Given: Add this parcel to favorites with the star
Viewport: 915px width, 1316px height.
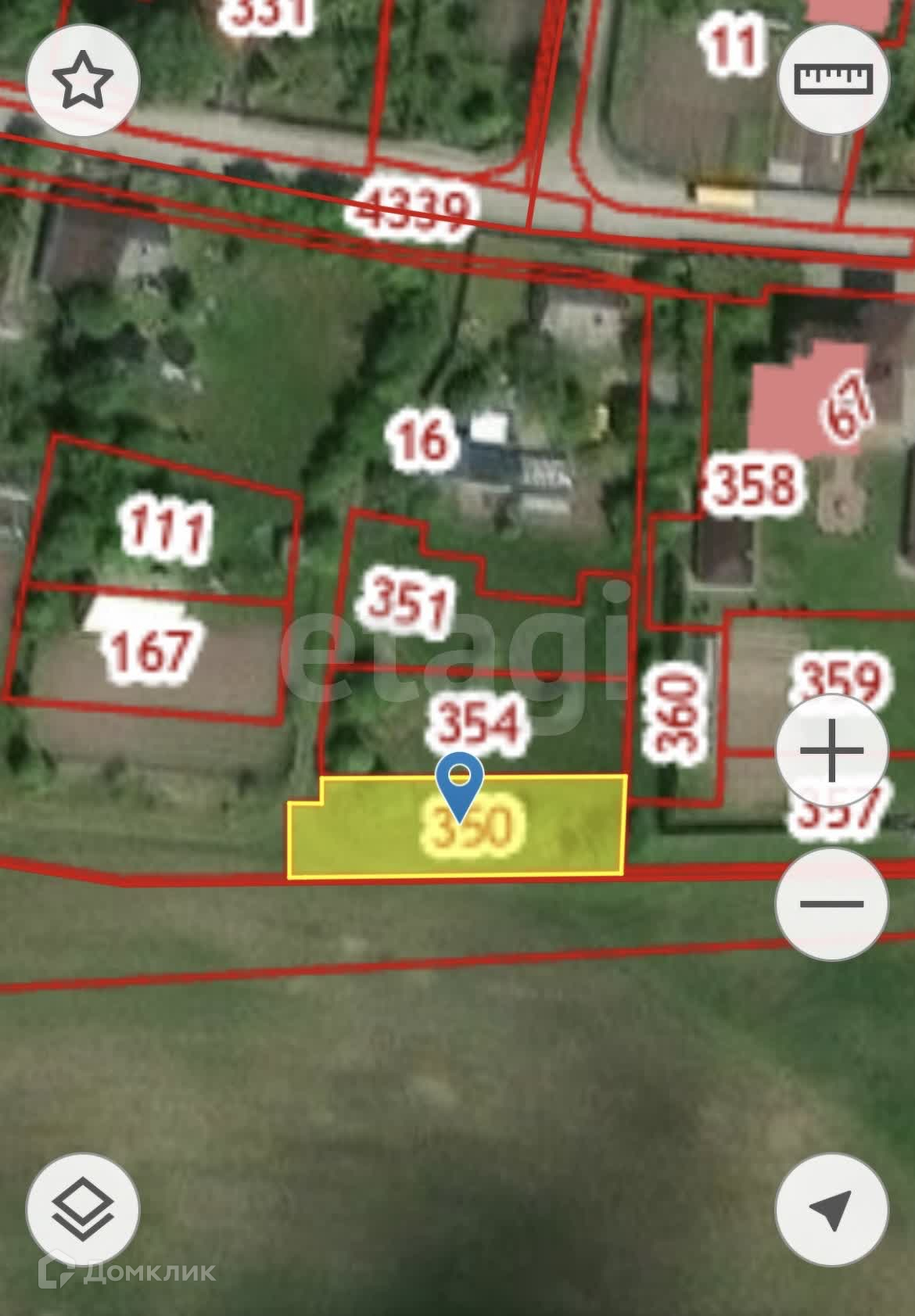Looking at the screenshot, I should tap(83, 80).
